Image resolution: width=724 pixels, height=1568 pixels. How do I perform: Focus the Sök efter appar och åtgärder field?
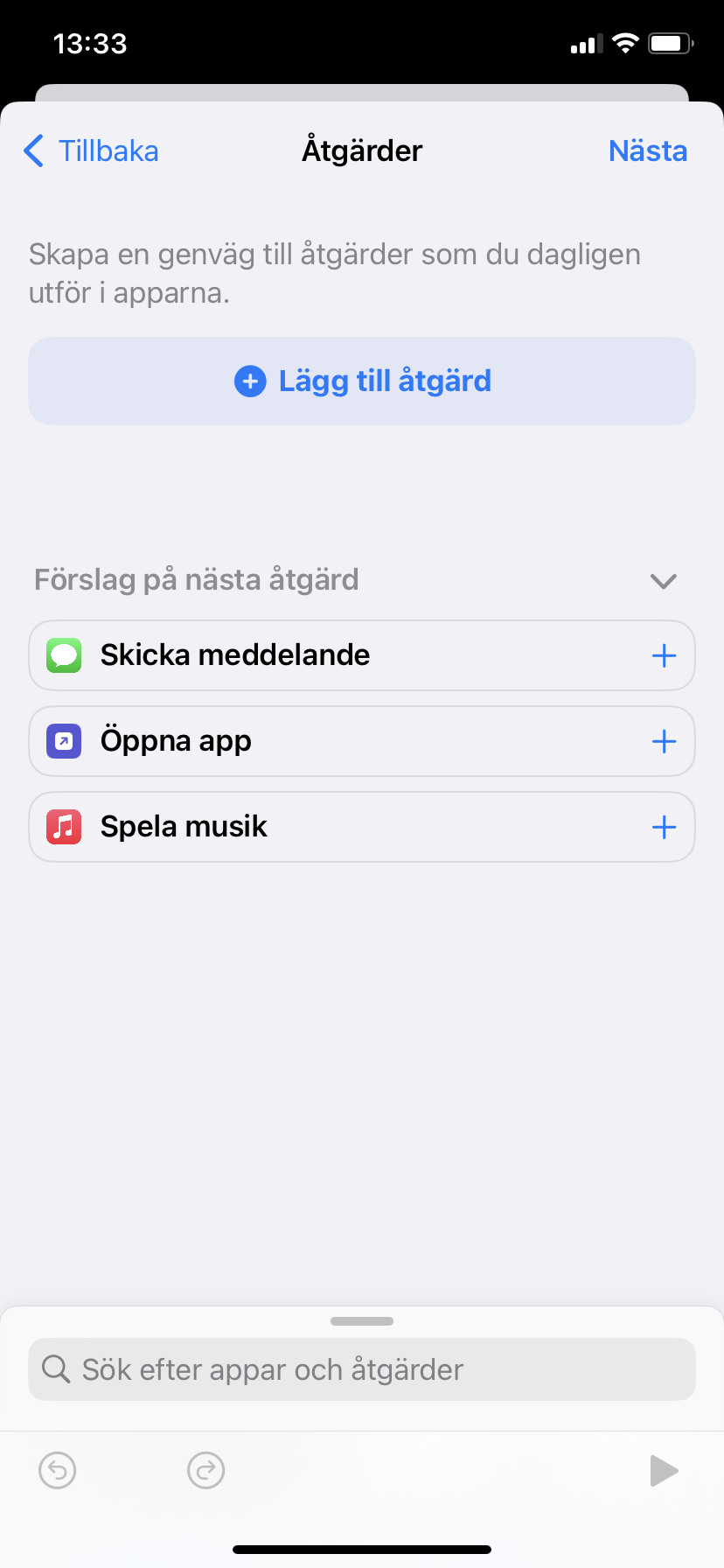[362, 1369]
